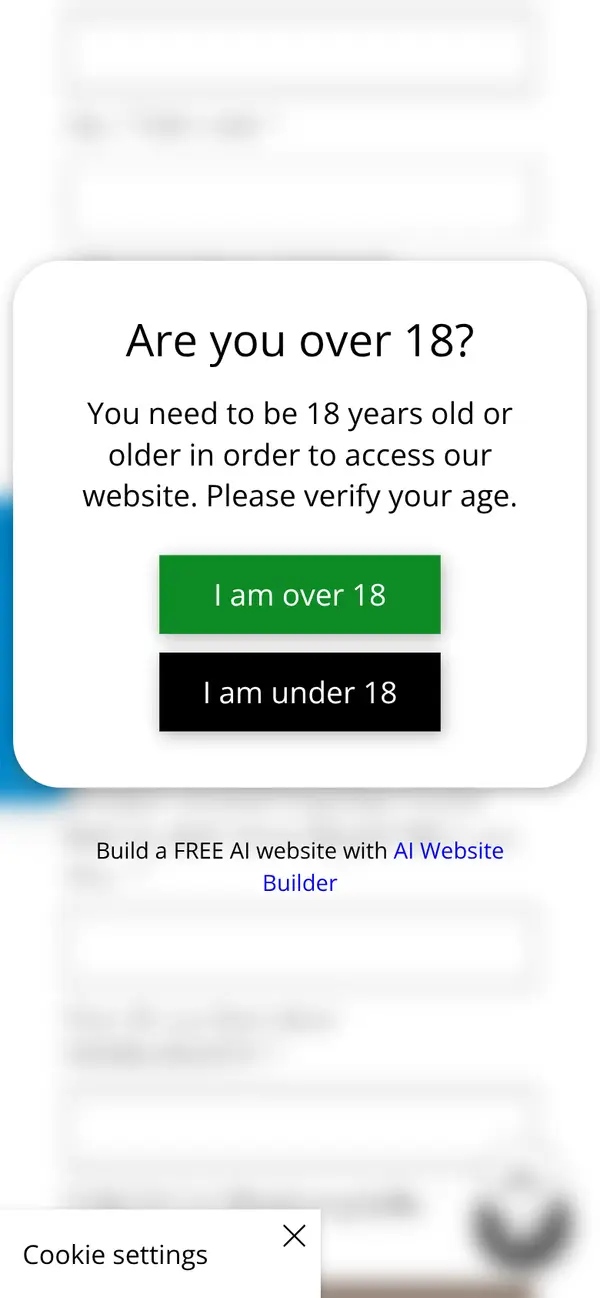Confirm with the I am over 18 button
Image resolution: width=600 pixels, height=1298 pixels.
(300, 594)
